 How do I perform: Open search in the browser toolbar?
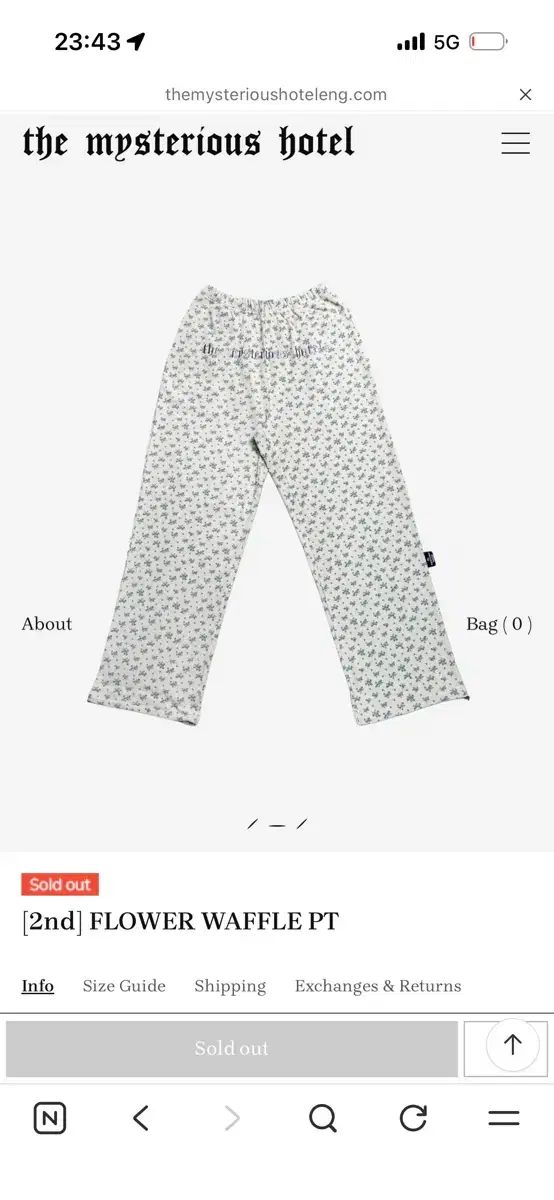323,1118
